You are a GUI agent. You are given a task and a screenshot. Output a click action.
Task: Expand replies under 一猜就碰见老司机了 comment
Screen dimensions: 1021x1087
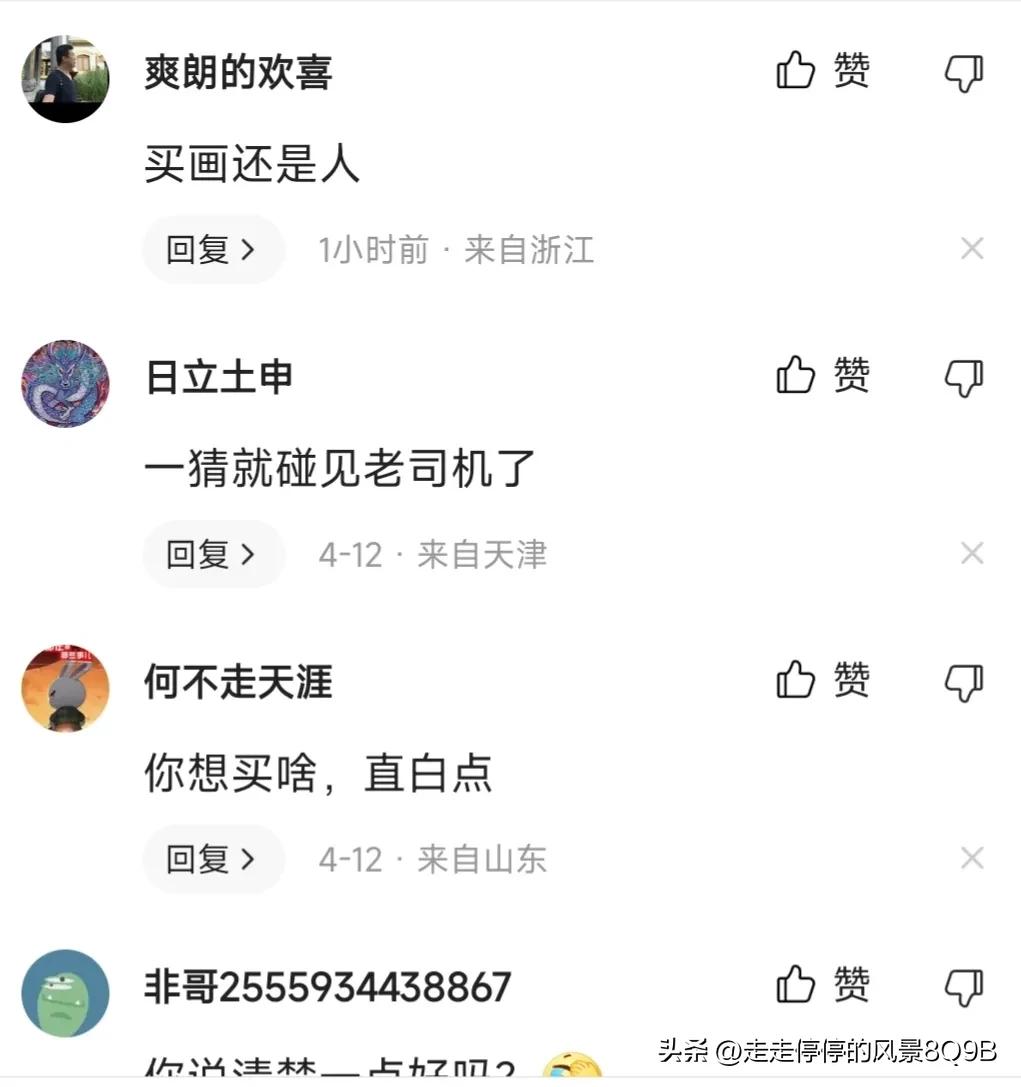pyautogui.click(x=213, y=554)
